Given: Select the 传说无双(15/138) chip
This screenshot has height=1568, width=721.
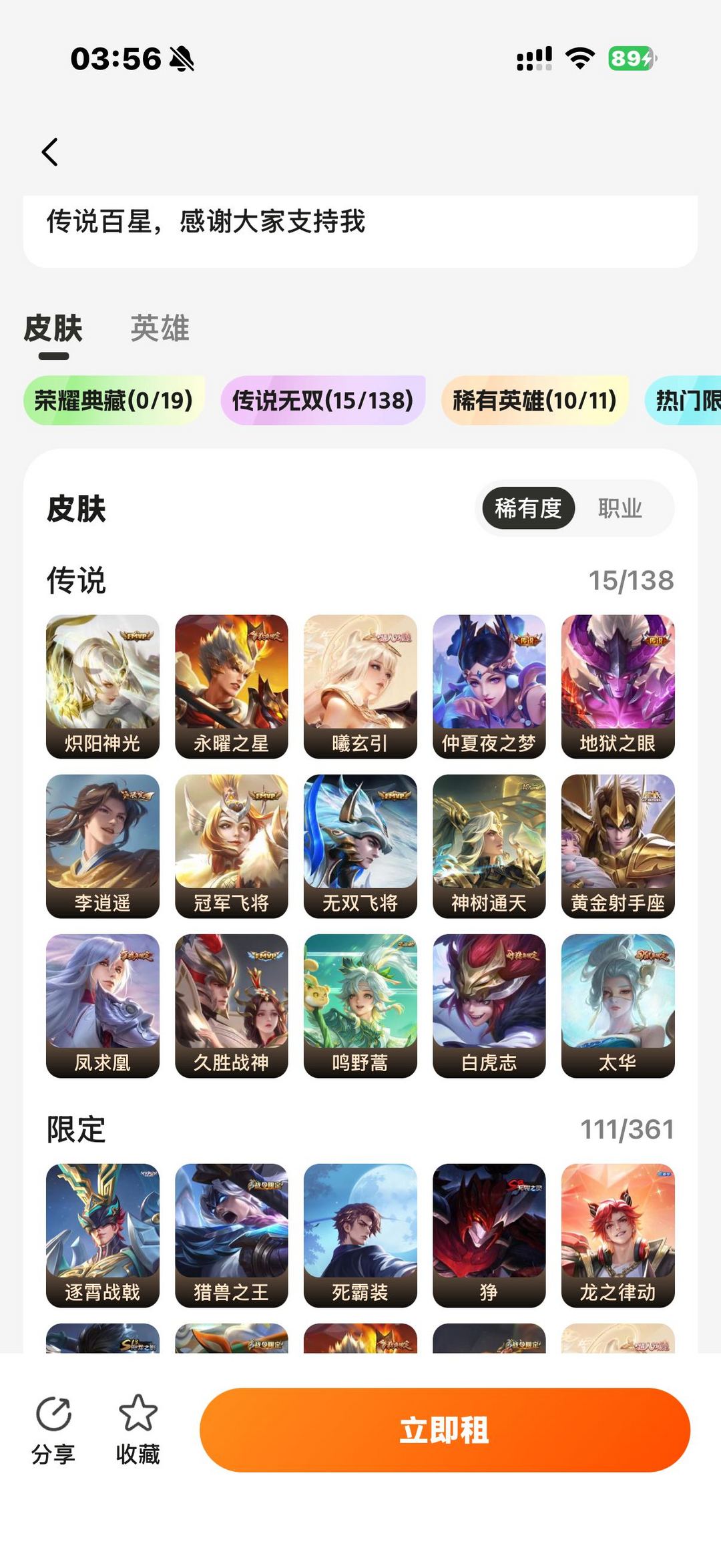Looking at the screenshot, I should click(322, 401).
